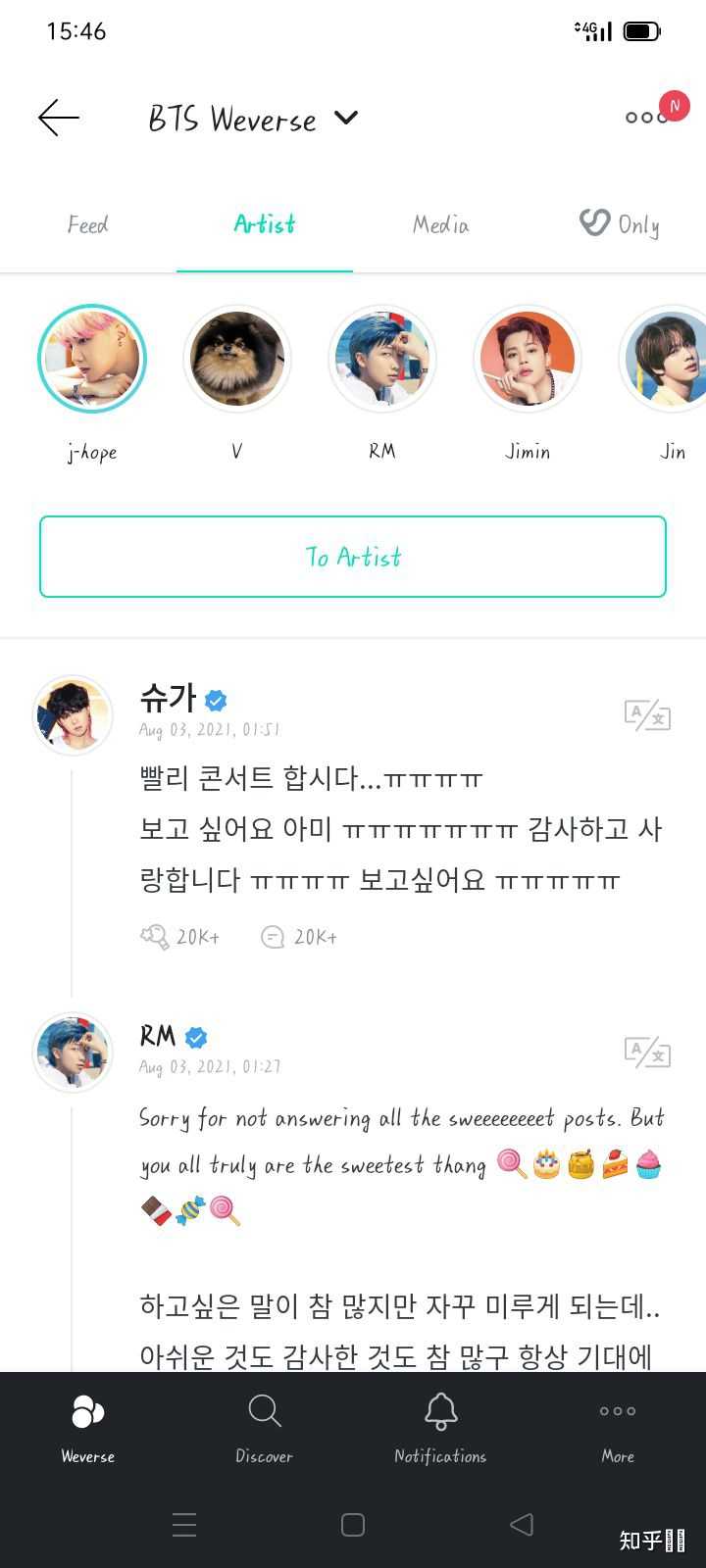
Task: Open Jimin's profile picture
Action: [x=527, y=359]
